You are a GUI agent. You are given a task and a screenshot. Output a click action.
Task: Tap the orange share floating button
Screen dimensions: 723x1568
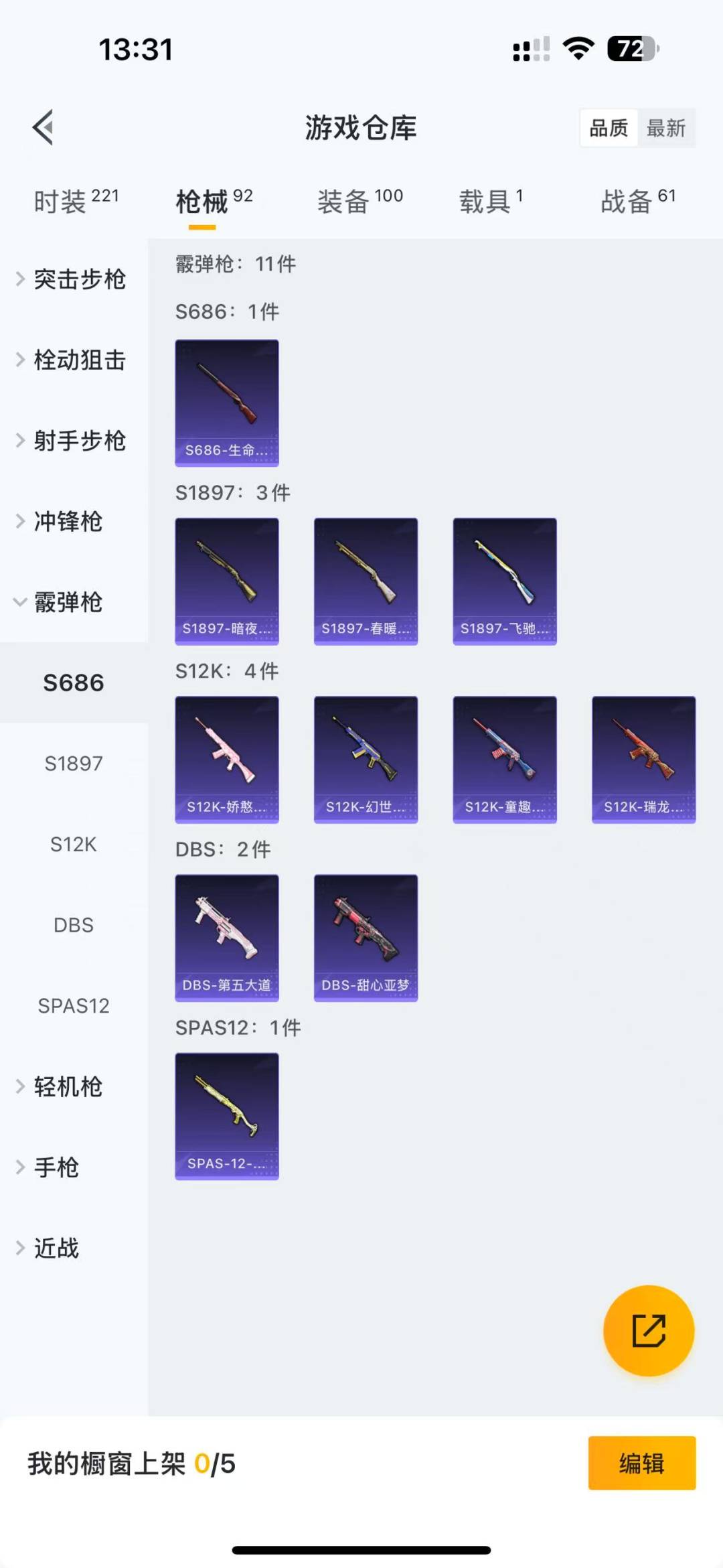[x=648, y=1330]
